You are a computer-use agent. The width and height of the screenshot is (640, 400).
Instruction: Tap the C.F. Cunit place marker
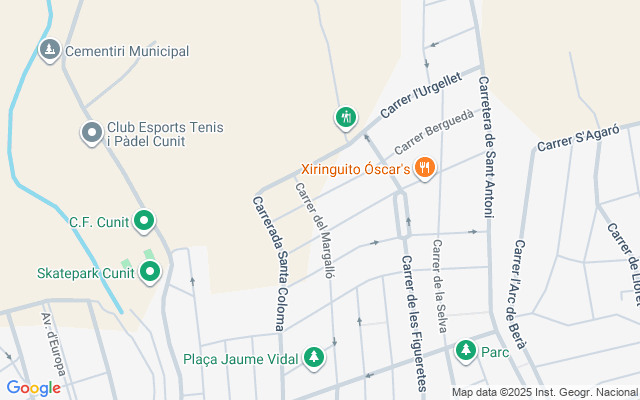tap(144, 221)
